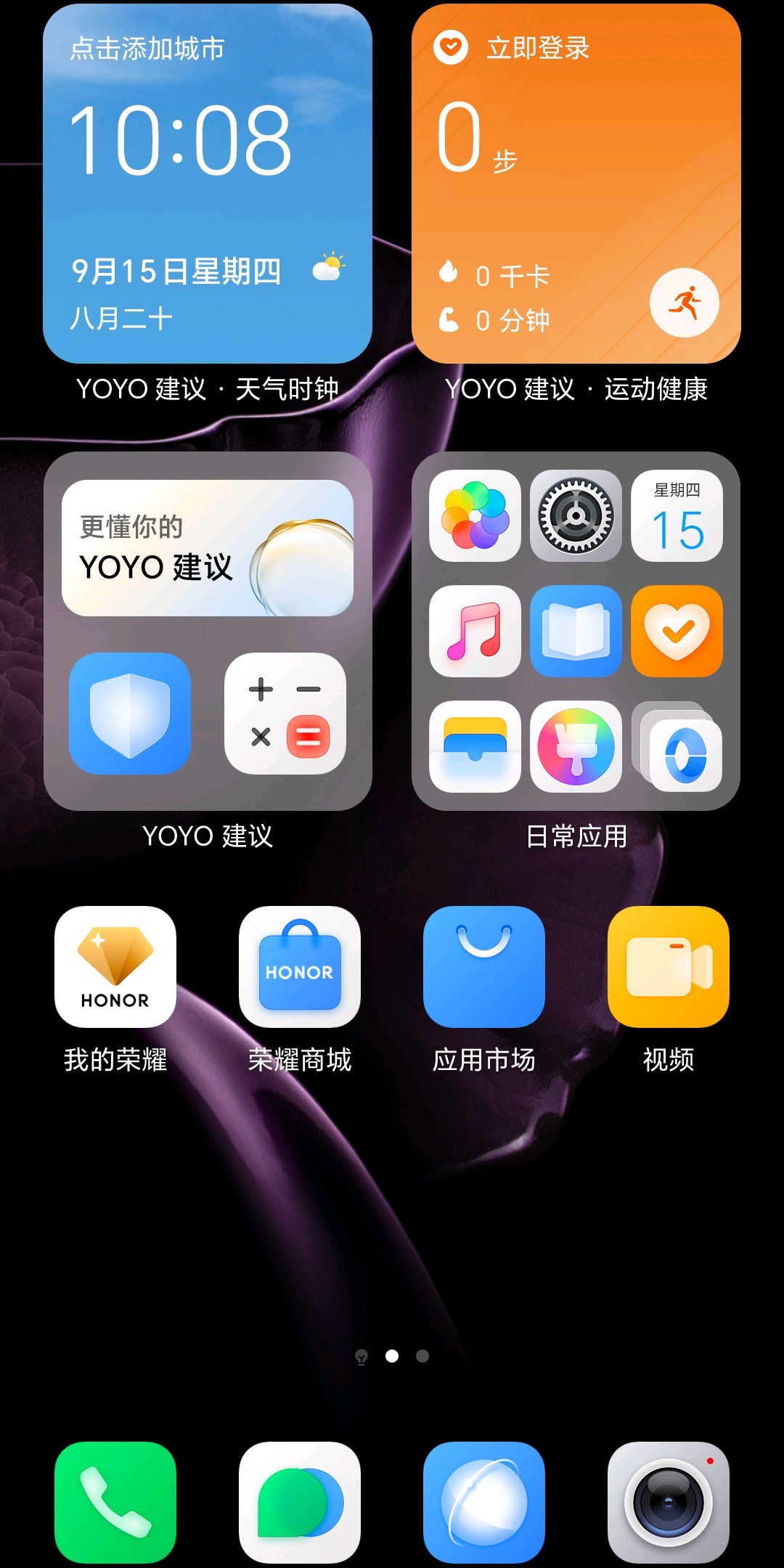The image size is (784, 1568).
Task: Open the phone dialer in the dock
Action: click(115, 1502)
